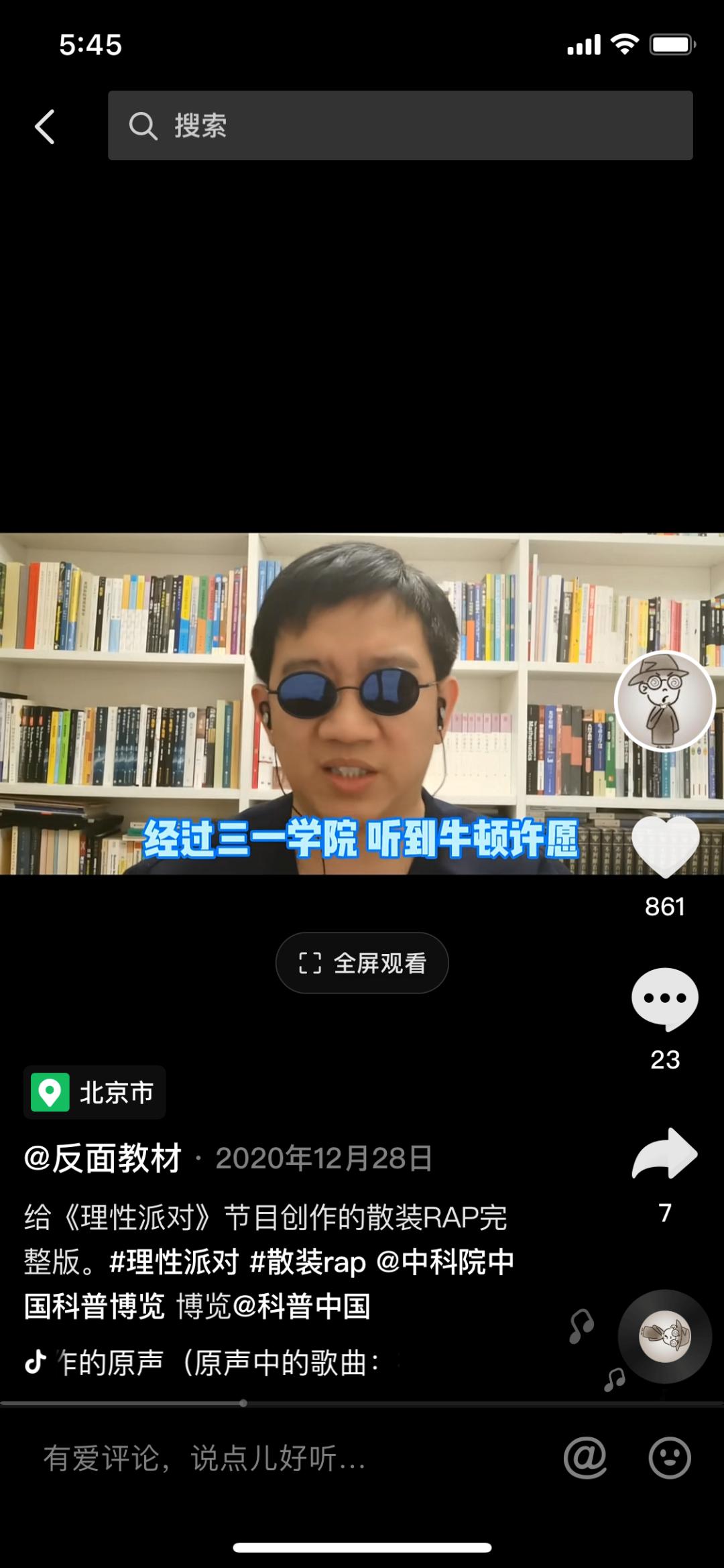Open the spinning music disc
724x1568 pixels.
[665, 1336]
